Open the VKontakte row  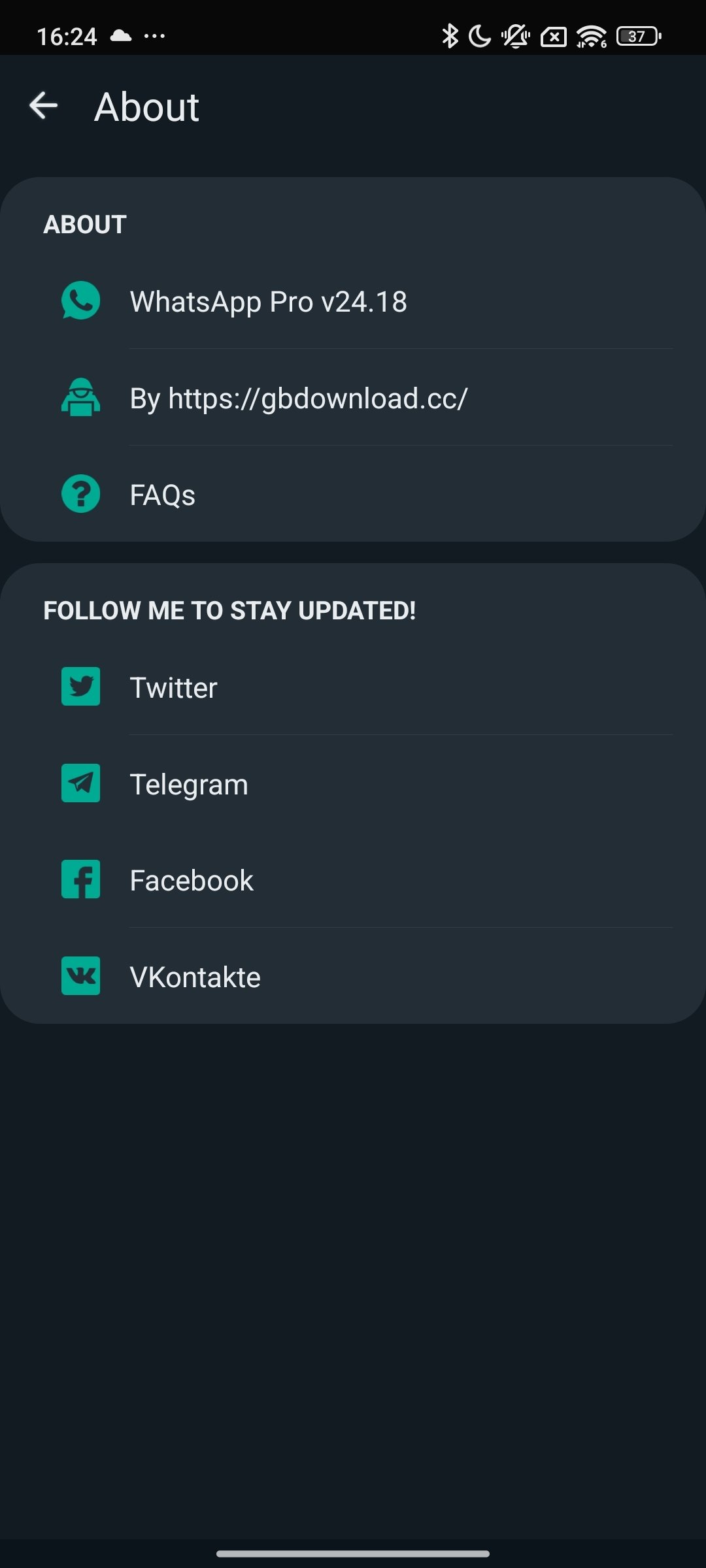click(353, 976)
